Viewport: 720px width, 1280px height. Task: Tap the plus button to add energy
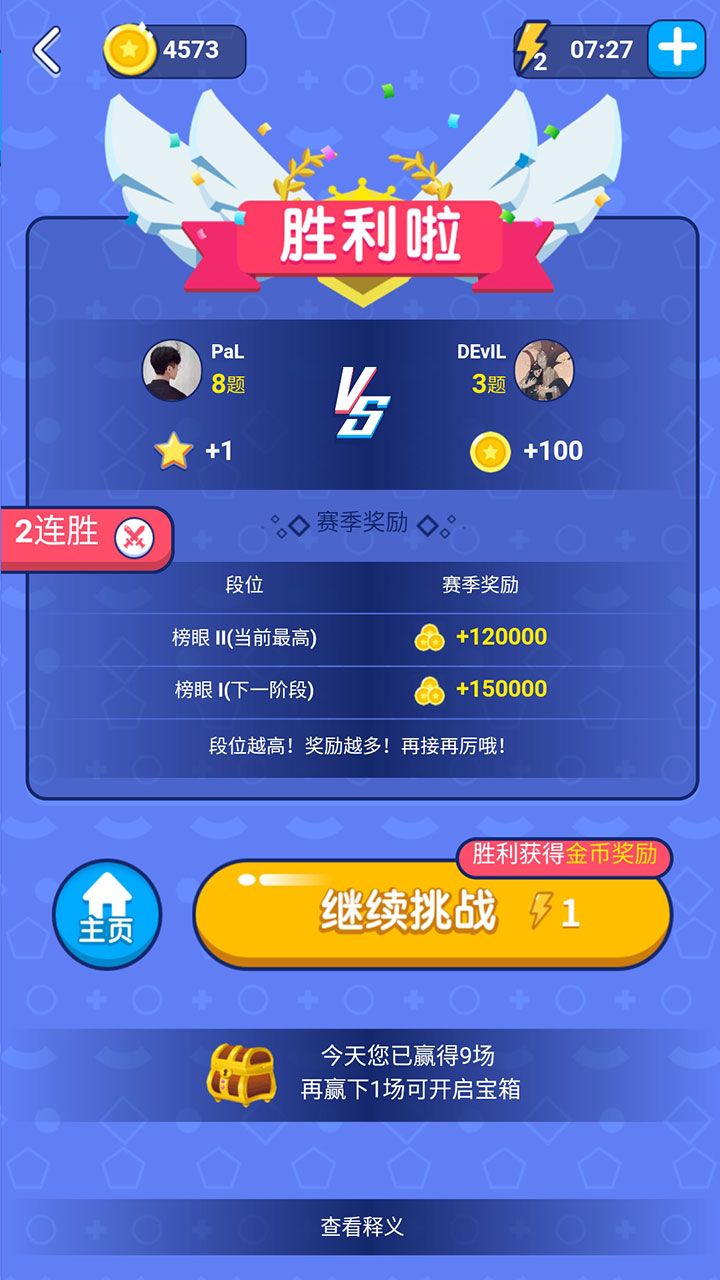click(x=677, y=49)
